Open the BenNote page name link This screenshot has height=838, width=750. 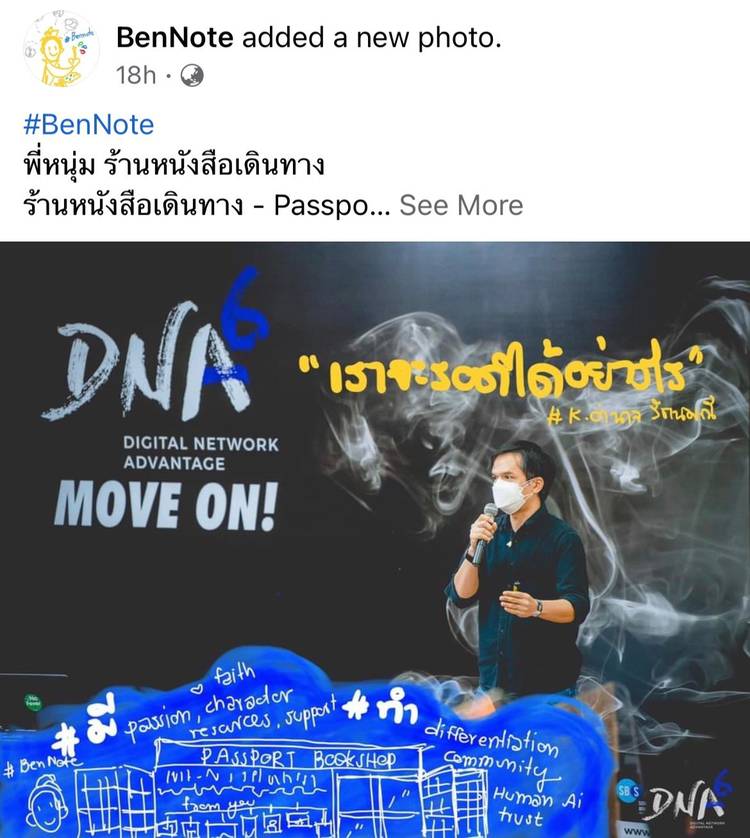tap(174, 37)
